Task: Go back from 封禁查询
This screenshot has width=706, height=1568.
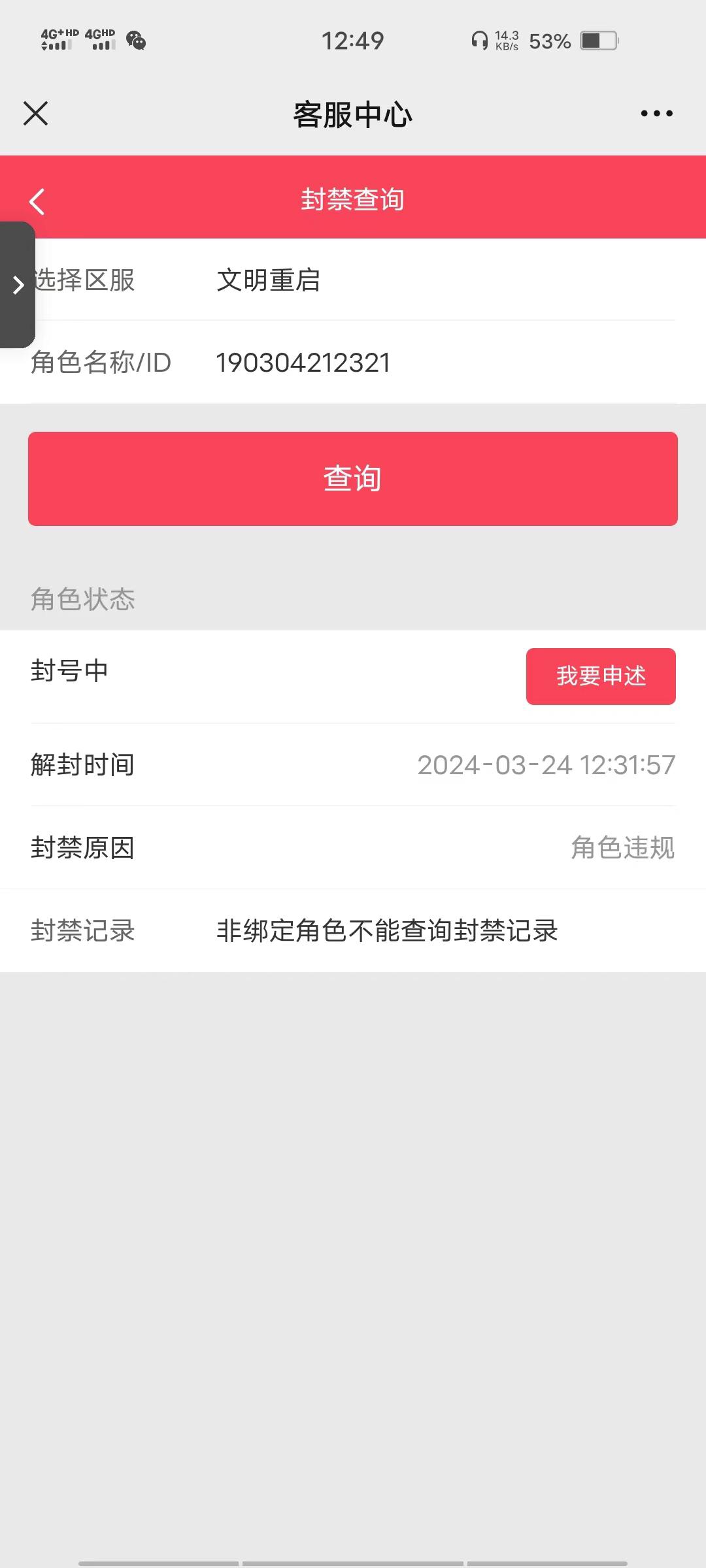Action: pyautogui.click(x=37, y=201)
